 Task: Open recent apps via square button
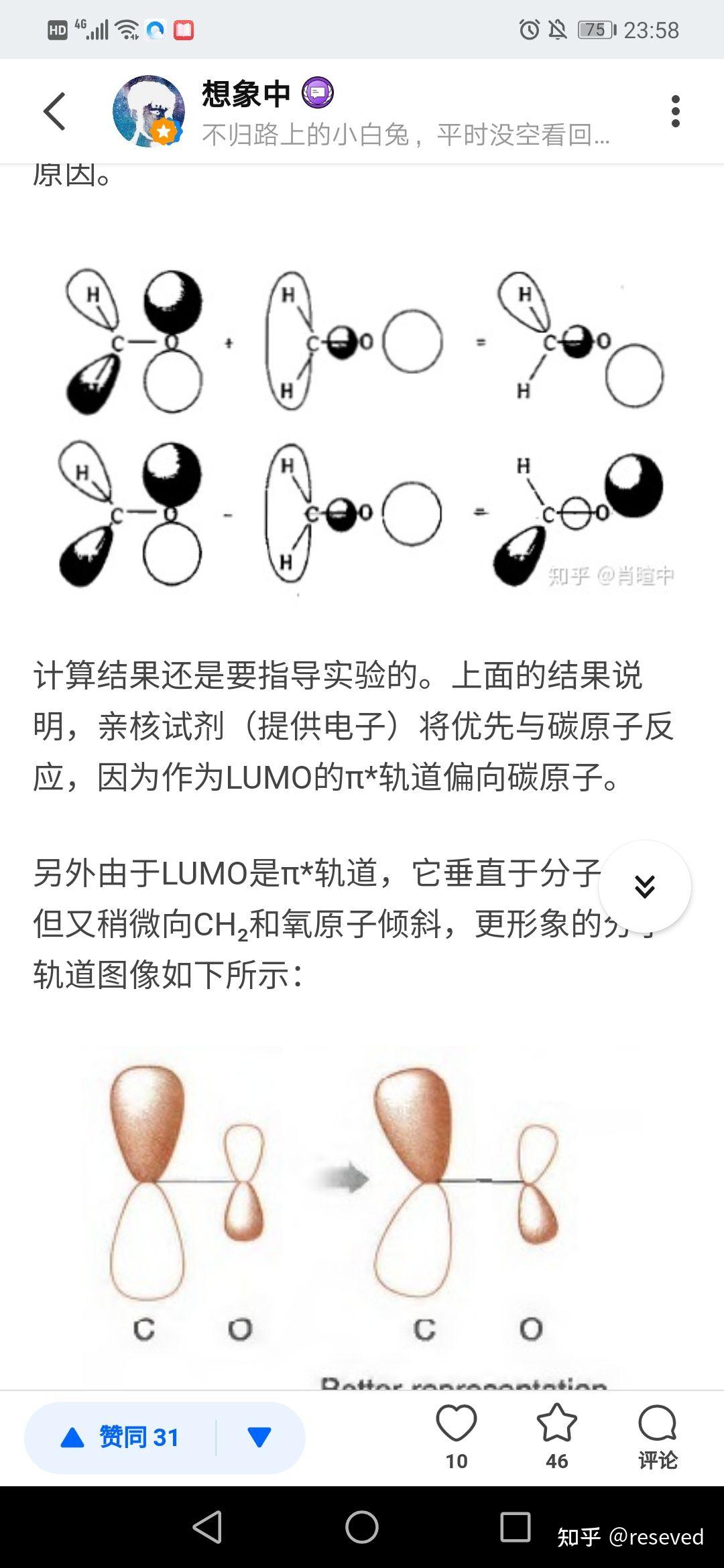515,1527
